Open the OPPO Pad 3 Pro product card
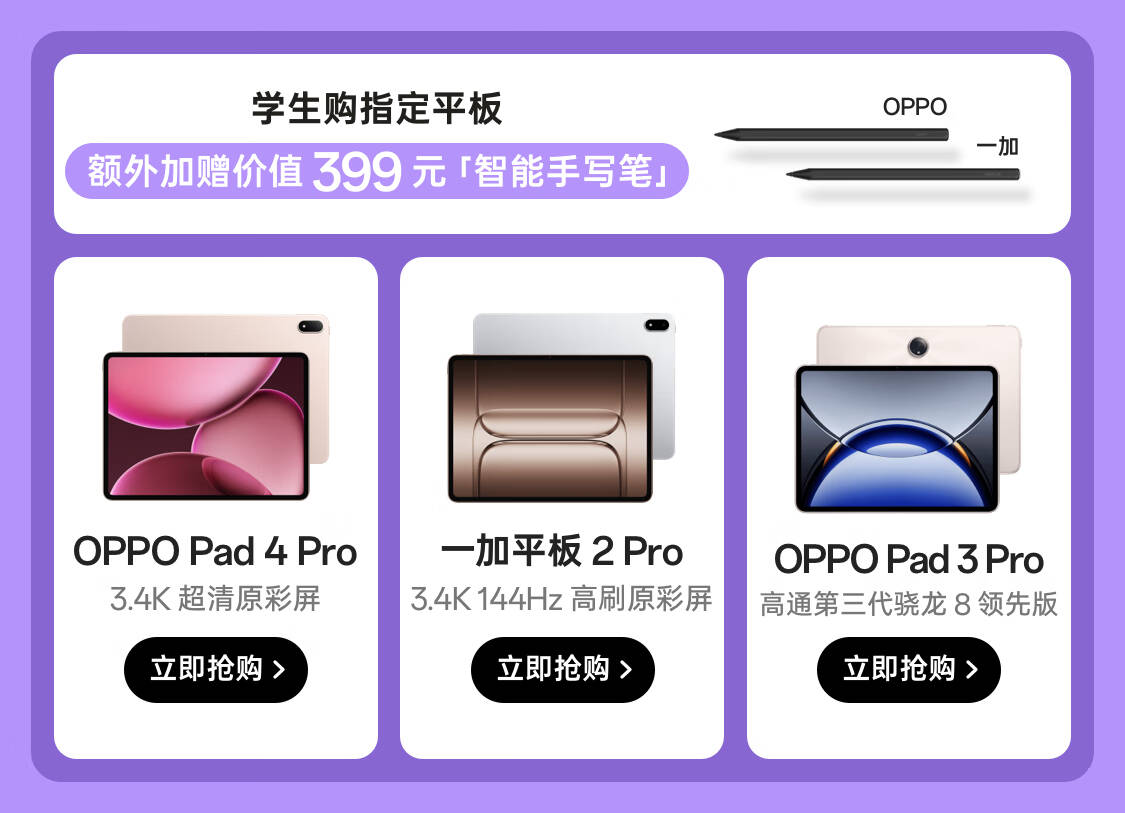This screenshot has height=813, width=1125. 908,507
